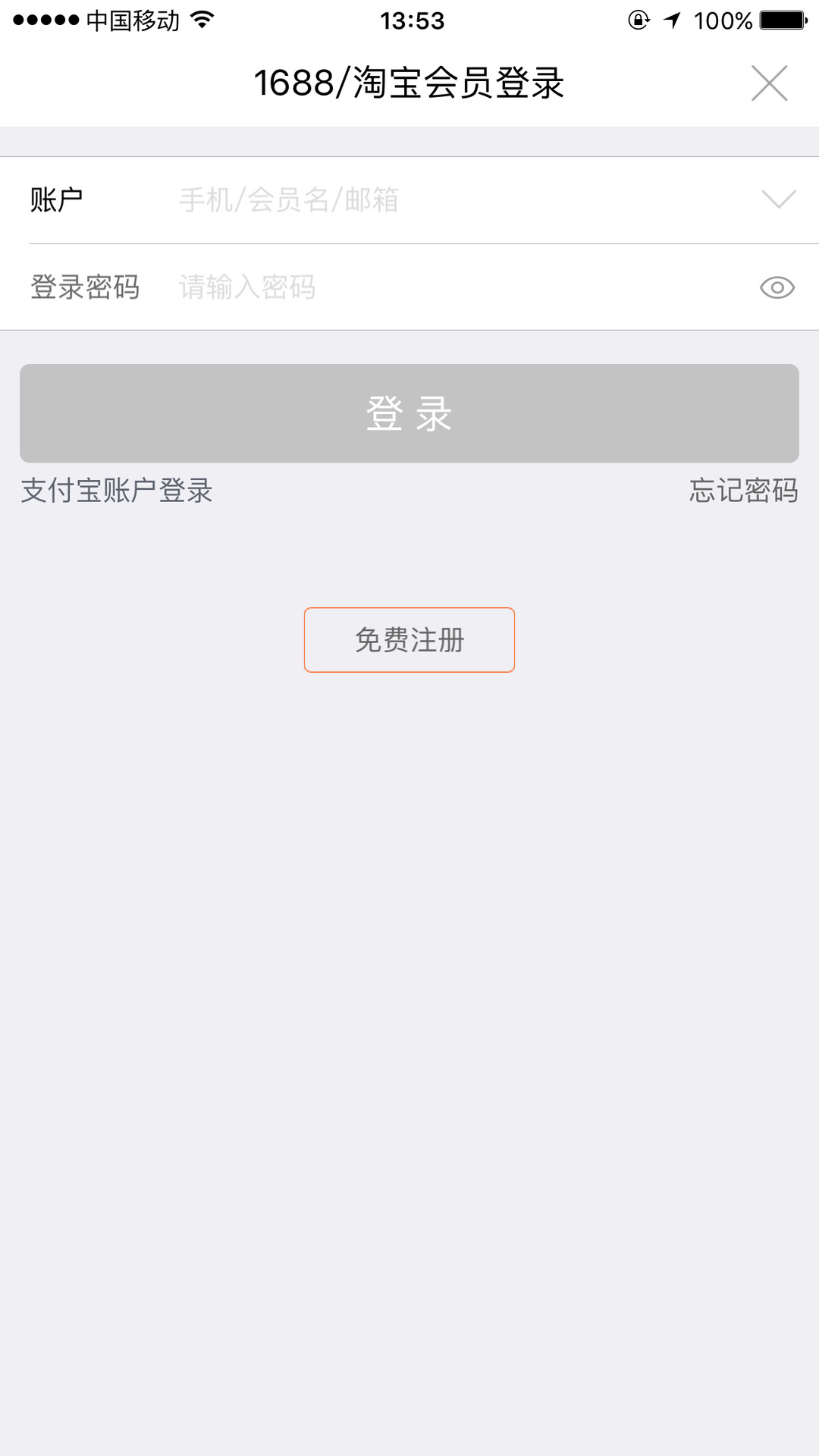Expand the saved accounts dropdown arrow
Viewport: 819px width, 1456px height.
coord(778,199)
